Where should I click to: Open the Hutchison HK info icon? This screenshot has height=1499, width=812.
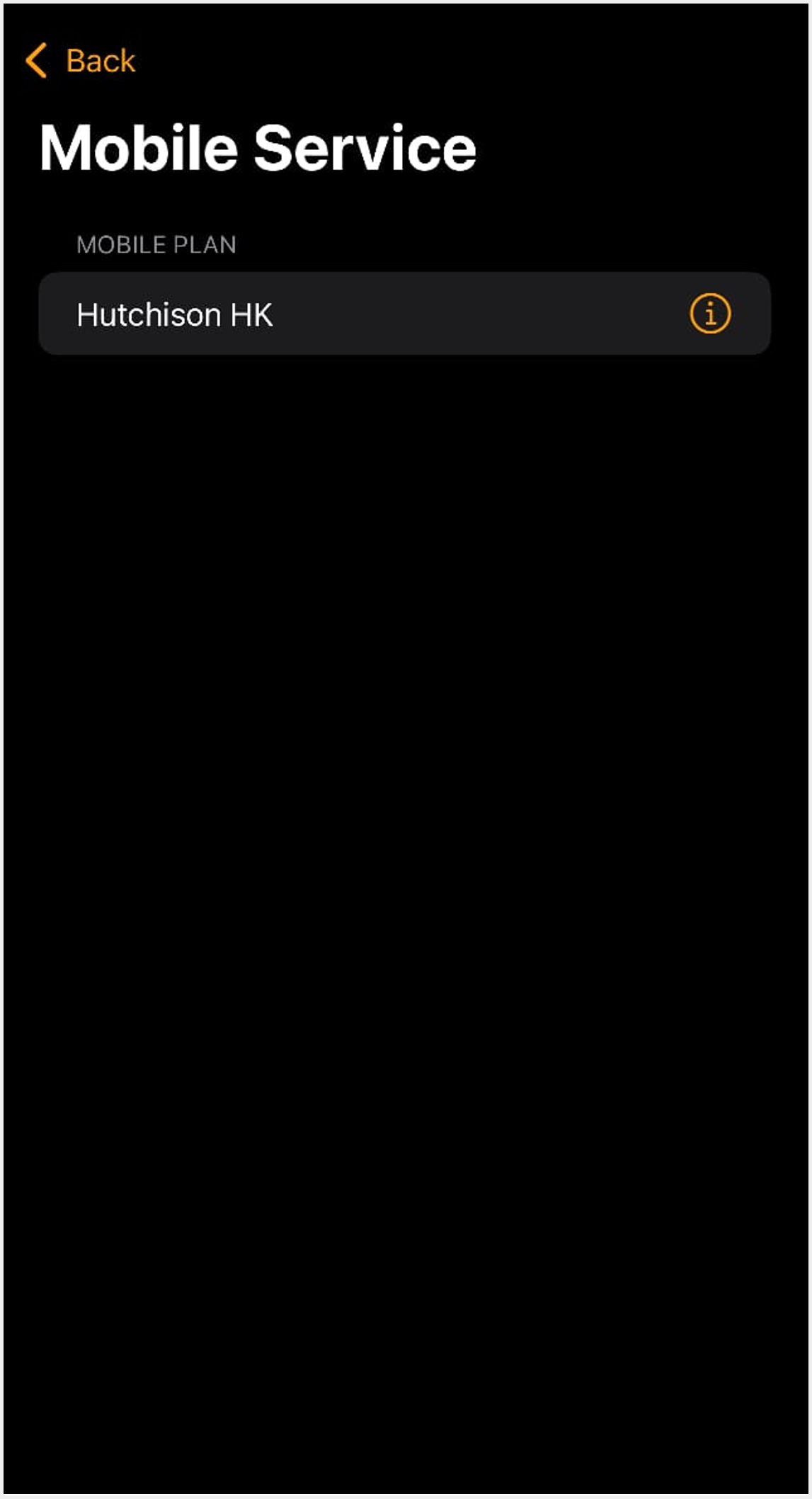tap(710, 314)
